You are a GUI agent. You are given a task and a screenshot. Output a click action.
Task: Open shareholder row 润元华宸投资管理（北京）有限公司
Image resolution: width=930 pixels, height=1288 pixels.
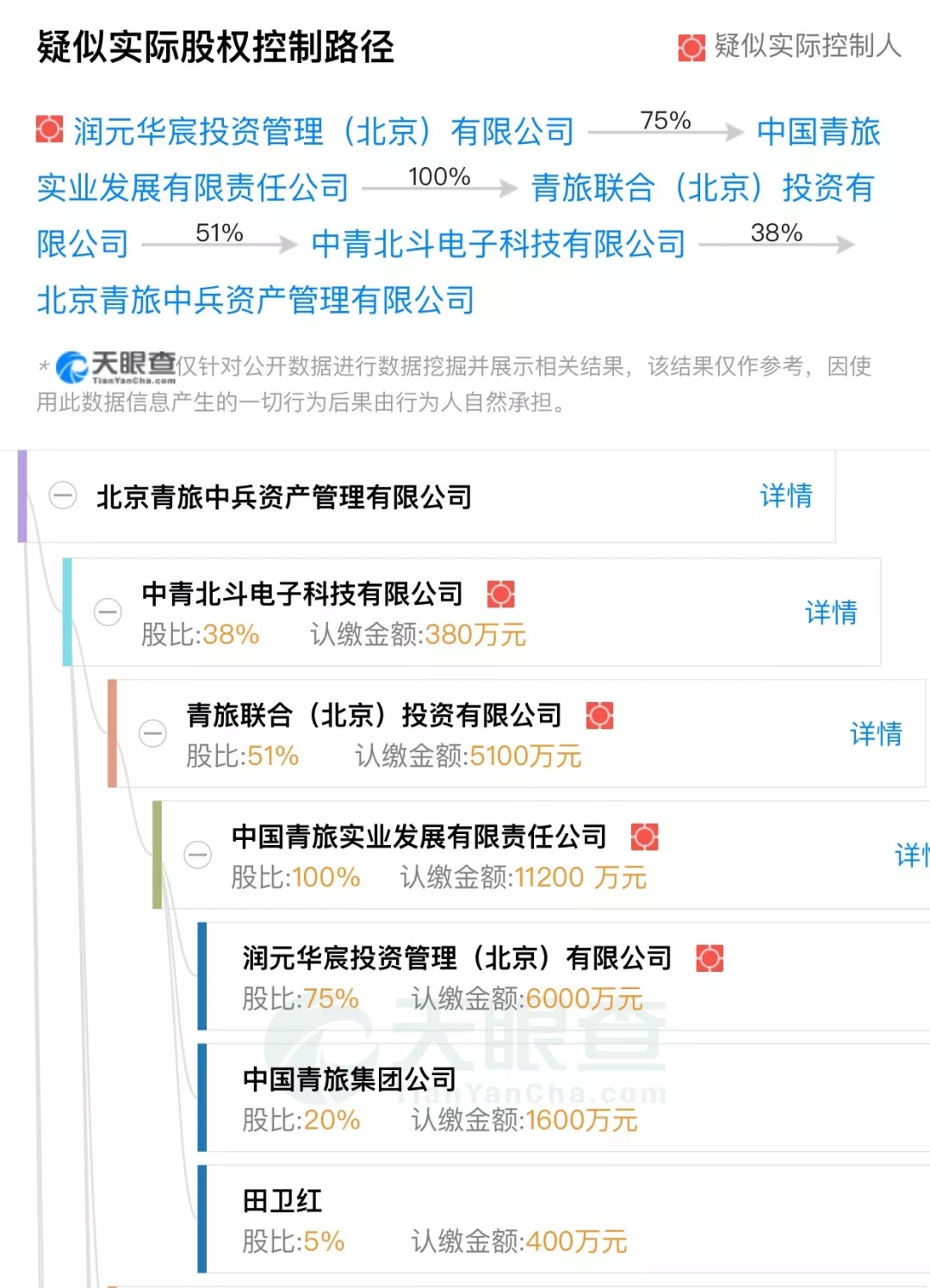456,958
